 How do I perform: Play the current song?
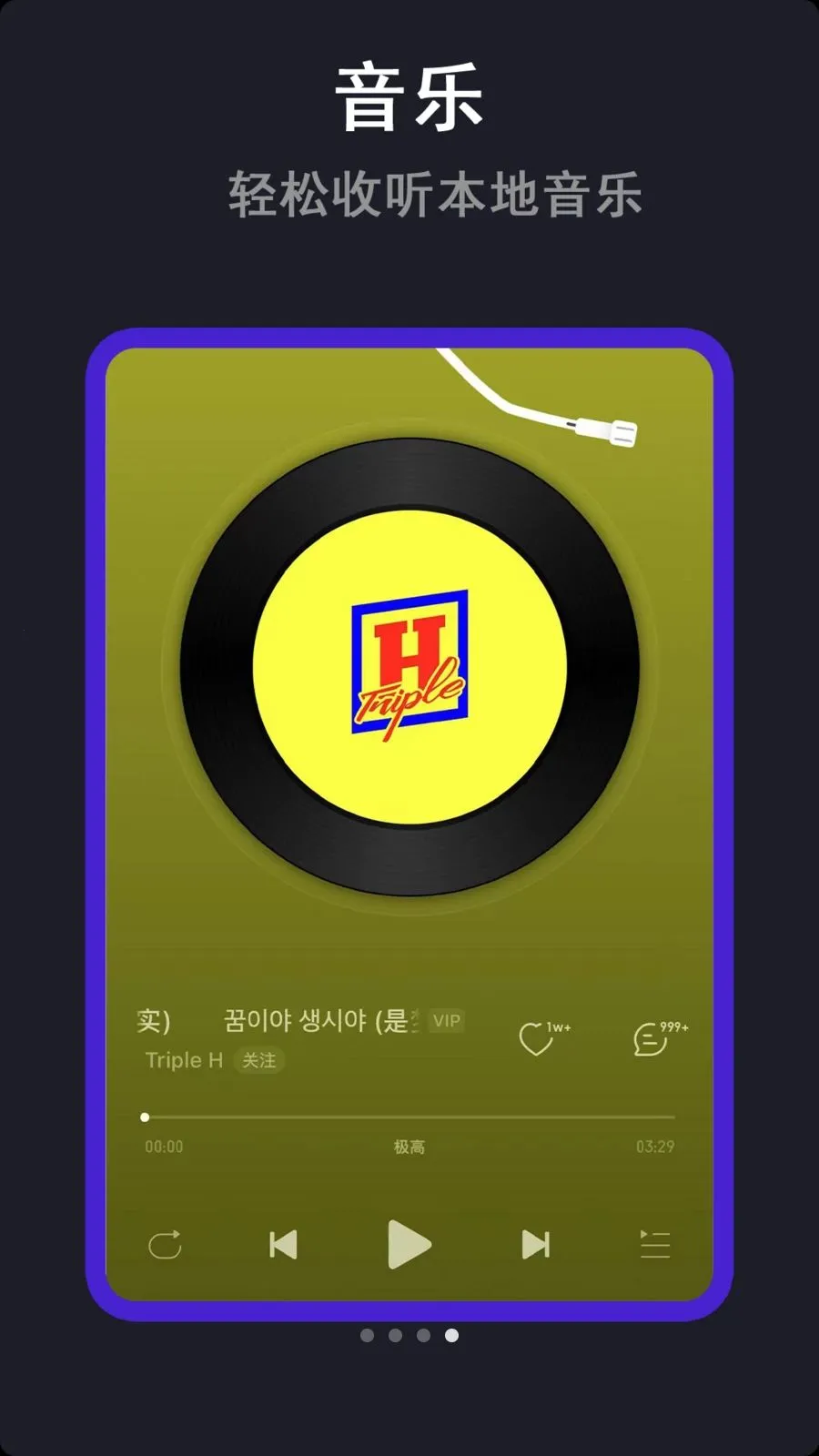click(x=409, y=1244)
